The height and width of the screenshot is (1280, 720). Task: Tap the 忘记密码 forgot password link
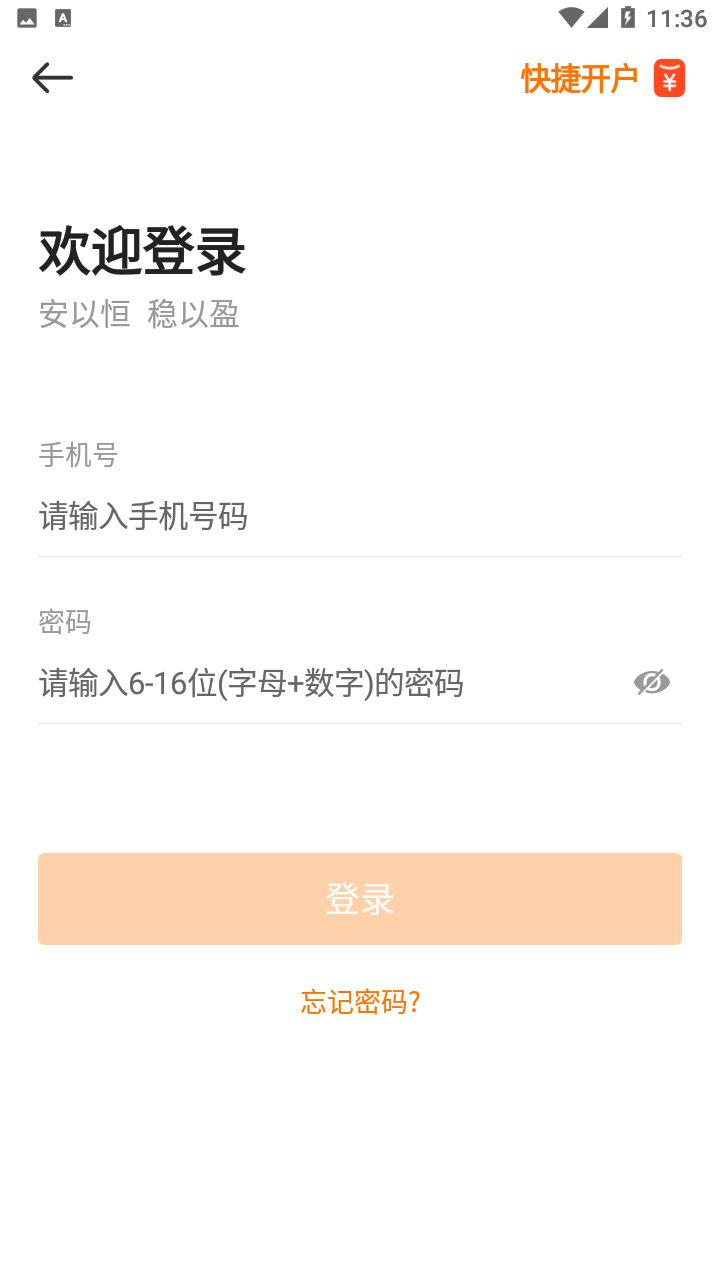tap(359, 1001)
